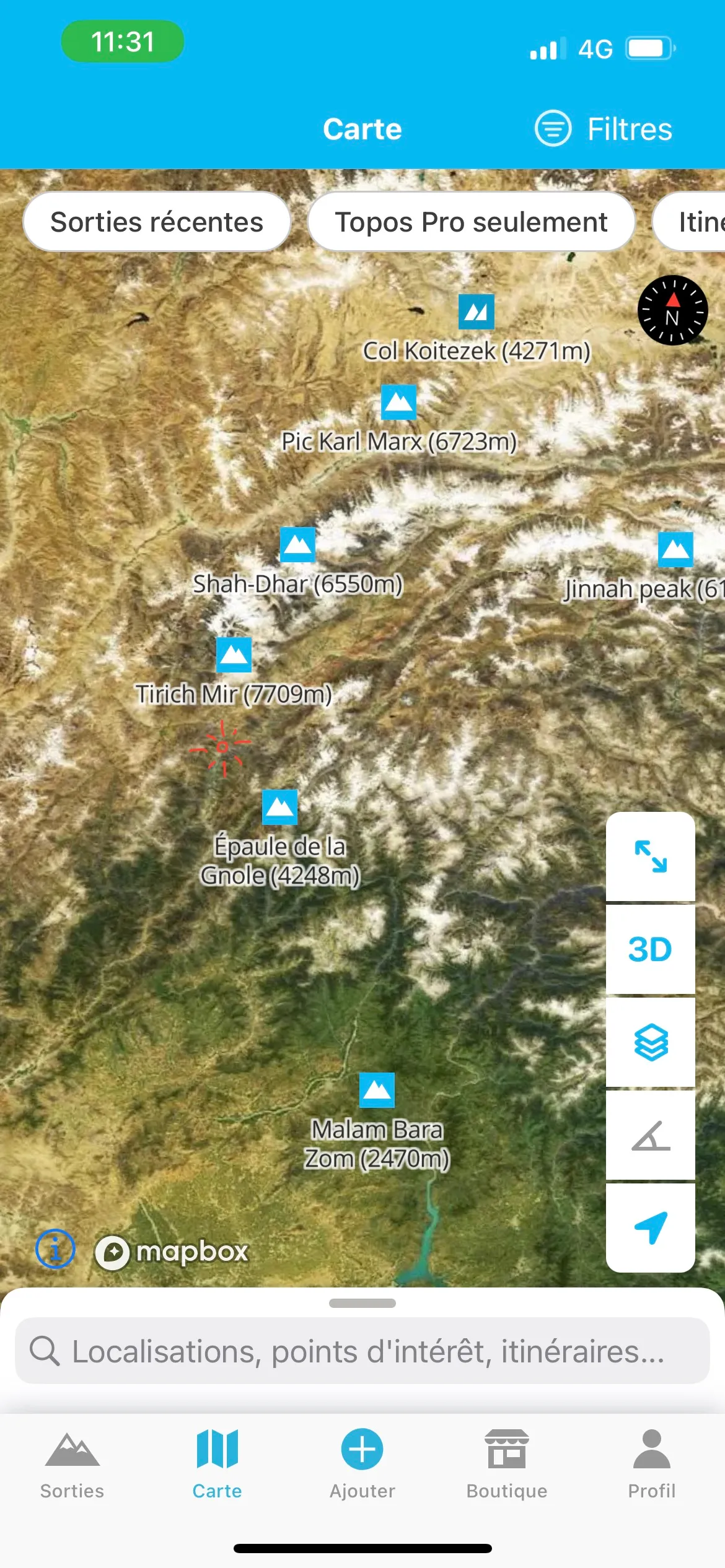Screen dimensions: 725x1568
Task: Switch the map to 3D view
Action: [650, 949]
